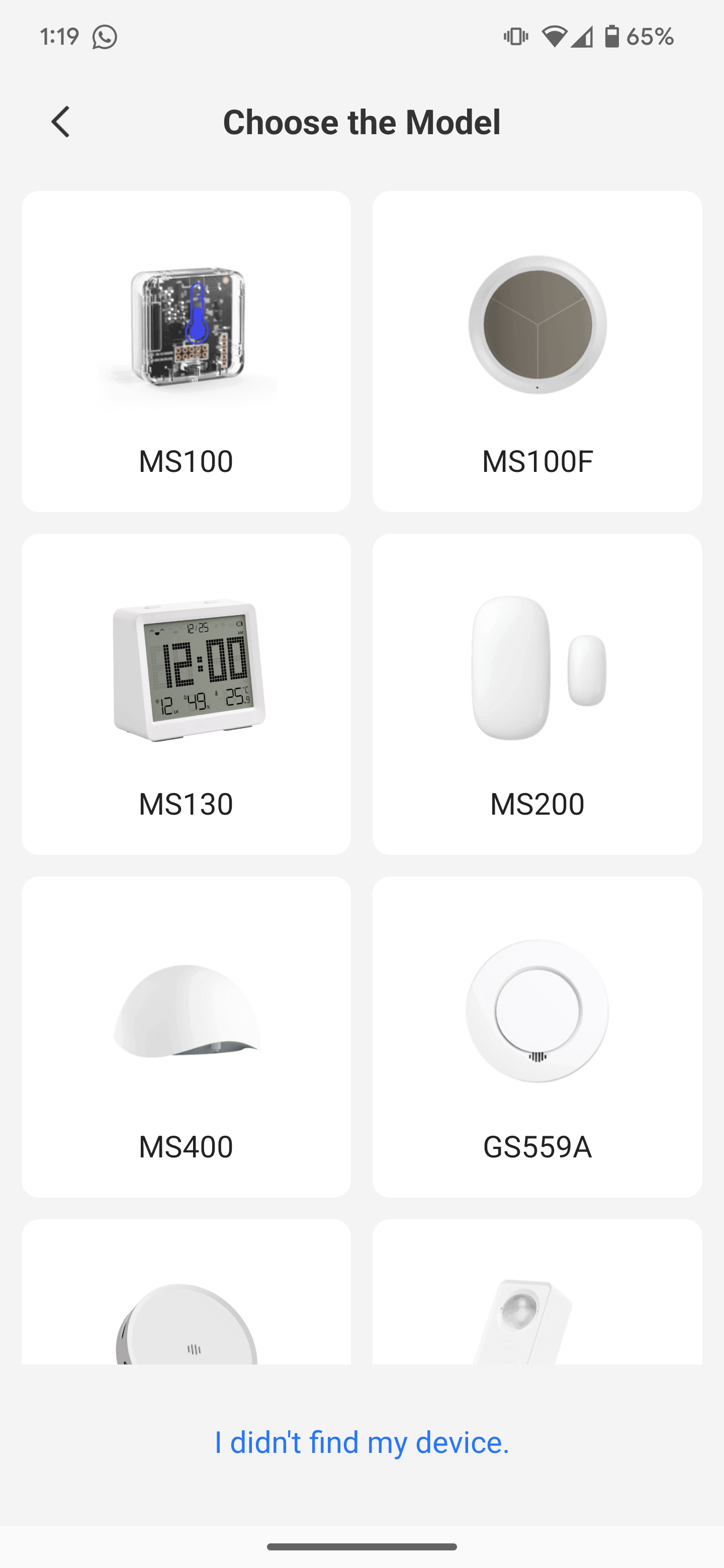Choose the MS400 model card
The image size is (724, 1568).
pyautogui.click(x=186, y=1037)
